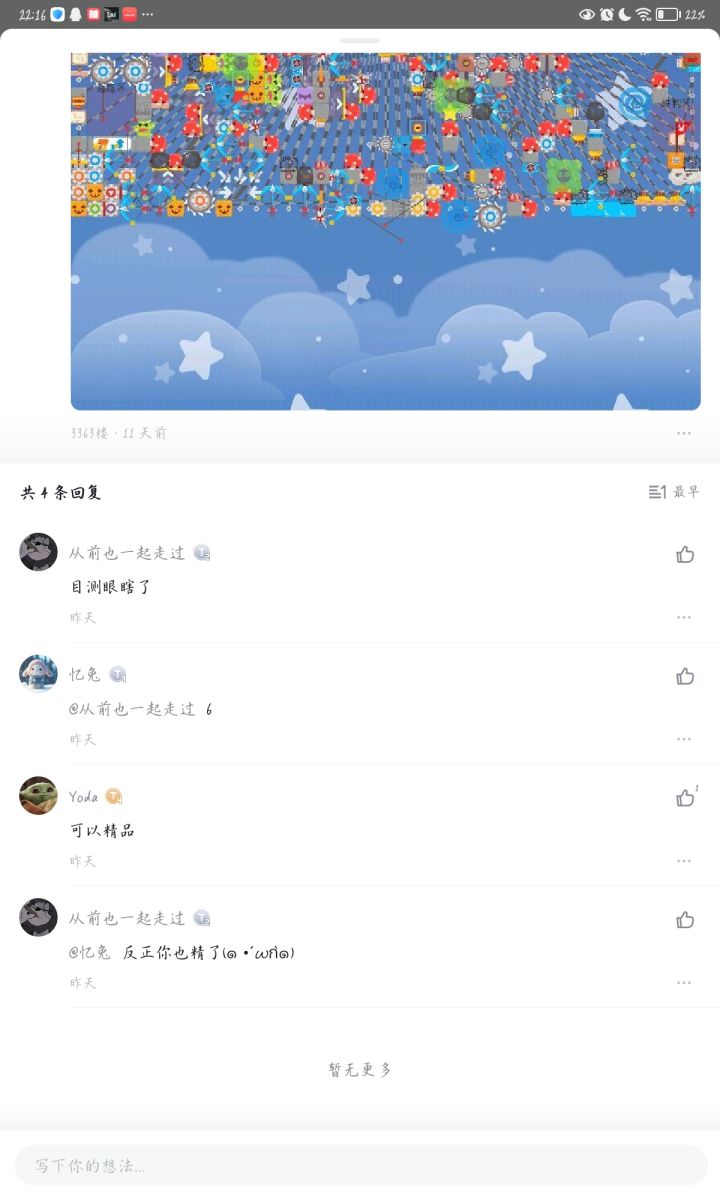The image size is (720, 1200).
Task: Toggle like on Yoda's comment 可以精品
Action: 685,798
